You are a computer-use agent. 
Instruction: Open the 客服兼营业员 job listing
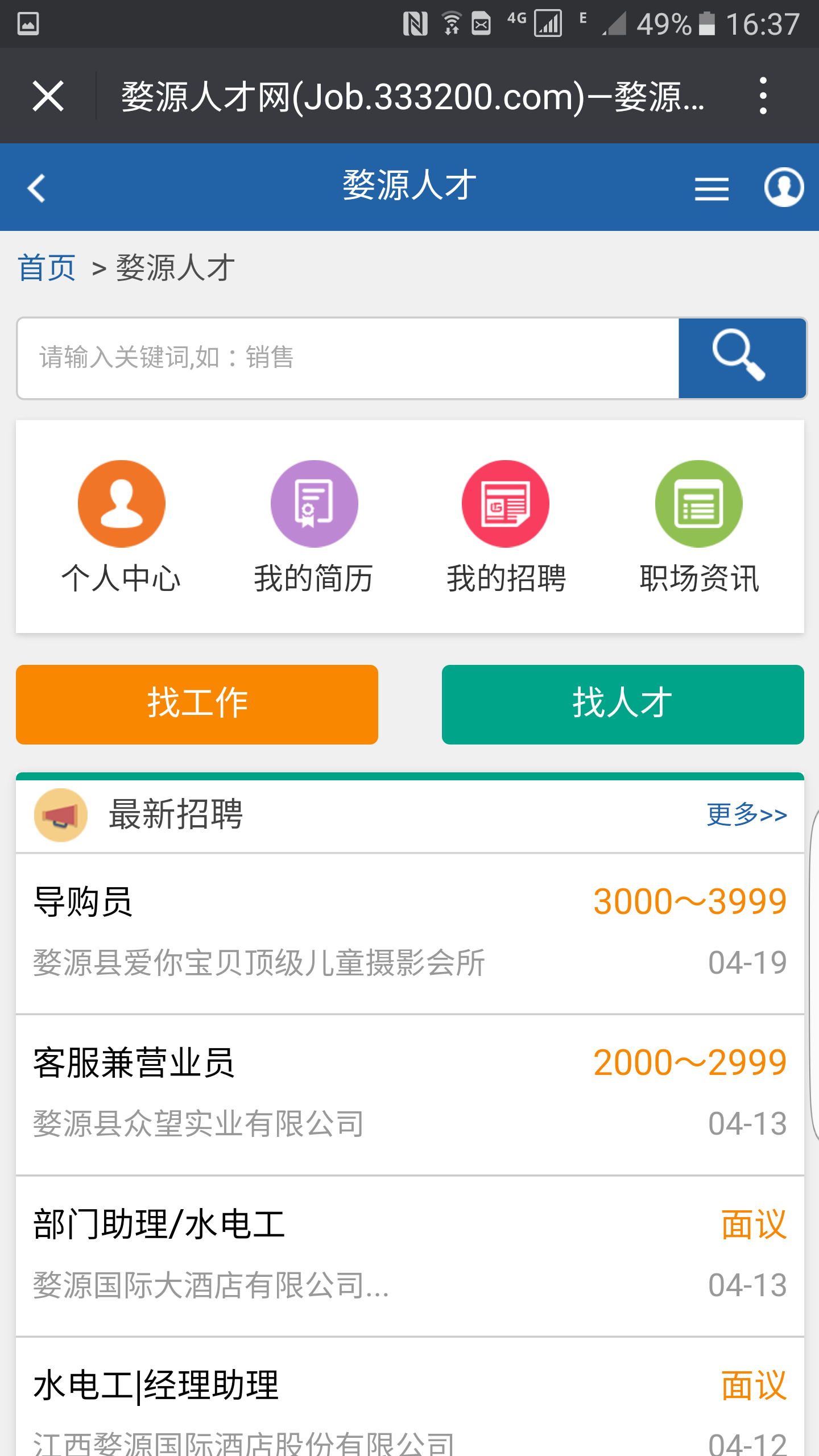click(x=409, y=1094)
